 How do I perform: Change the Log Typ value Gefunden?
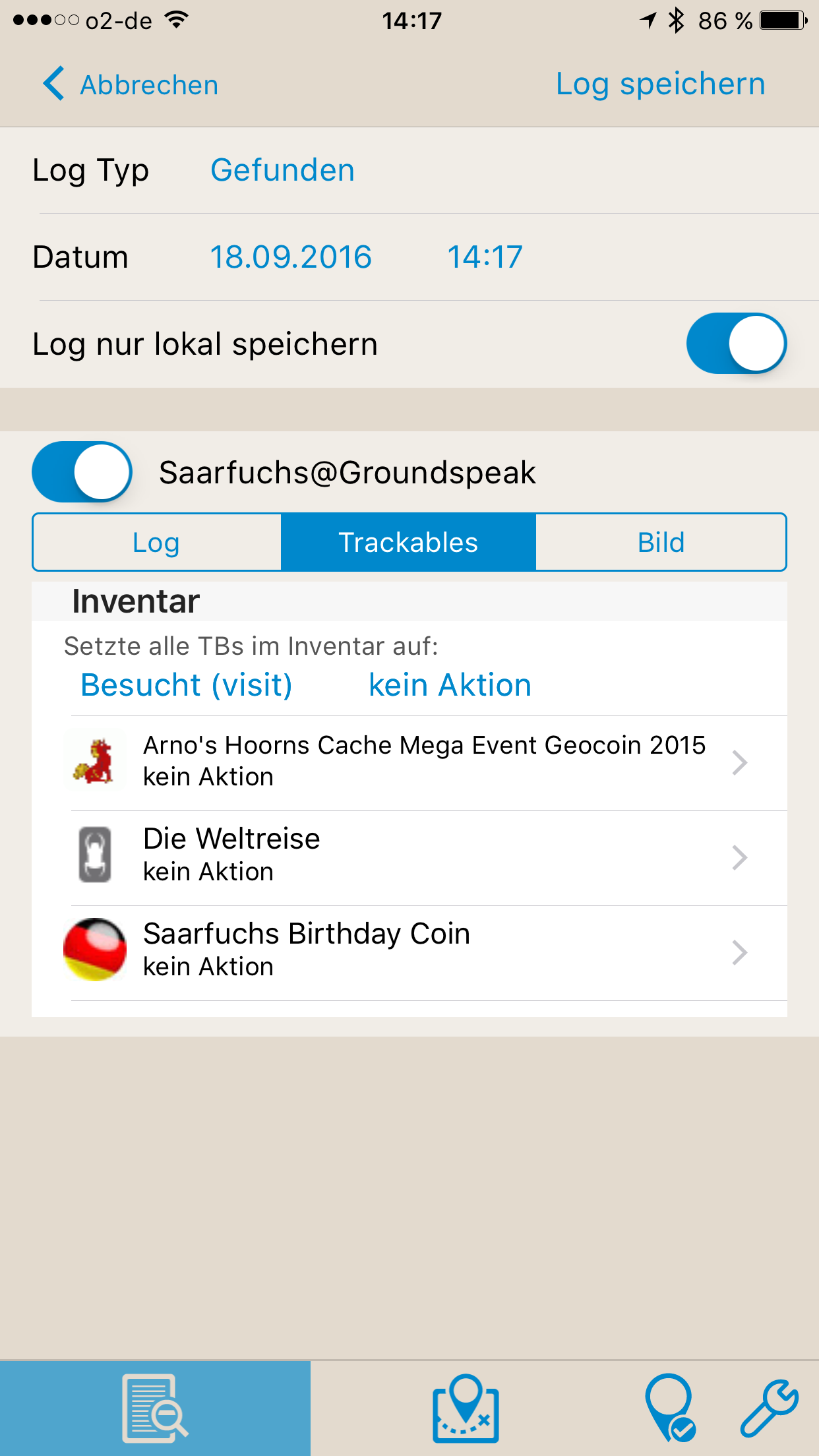pyautogui.click(x=282, y=170)
